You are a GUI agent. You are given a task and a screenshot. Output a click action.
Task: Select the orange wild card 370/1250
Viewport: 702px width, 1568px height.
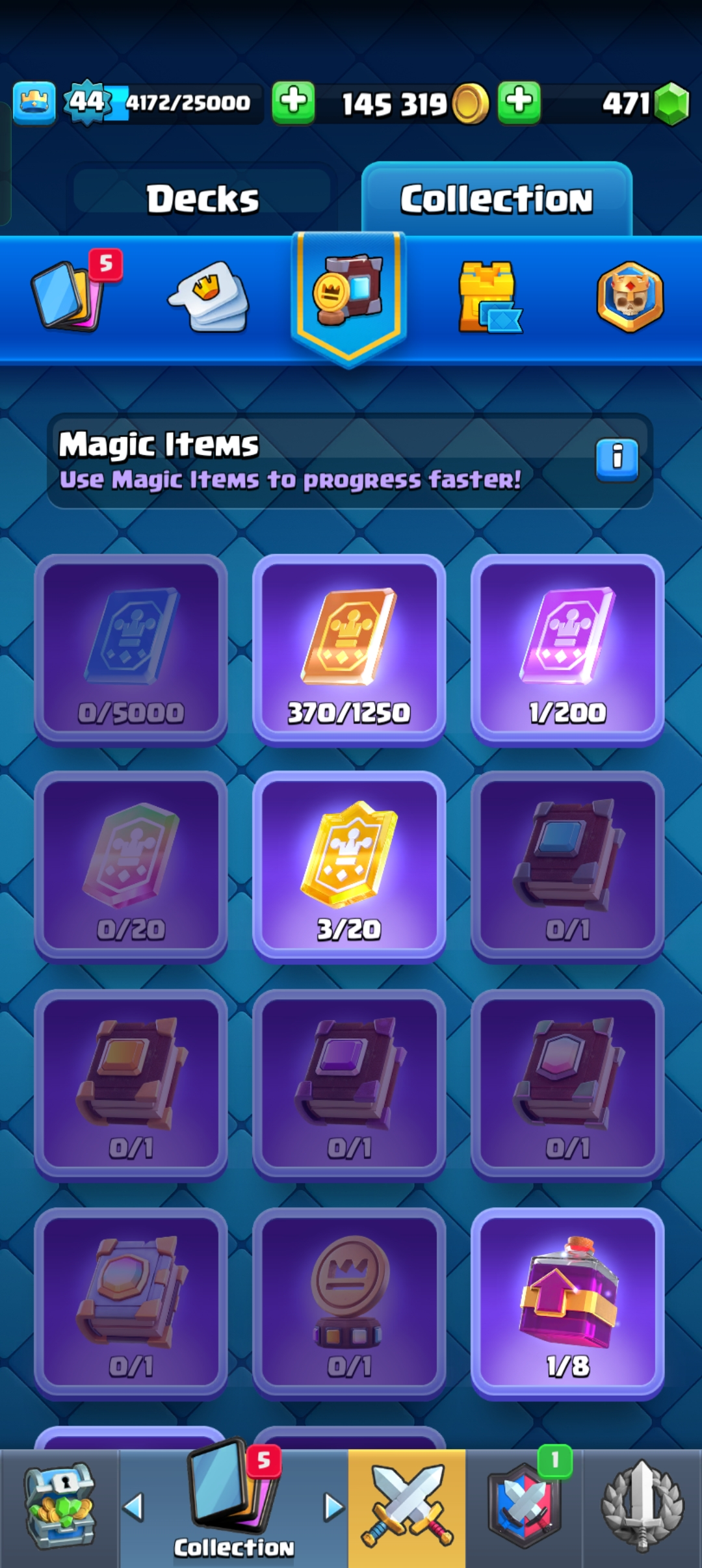349,650
